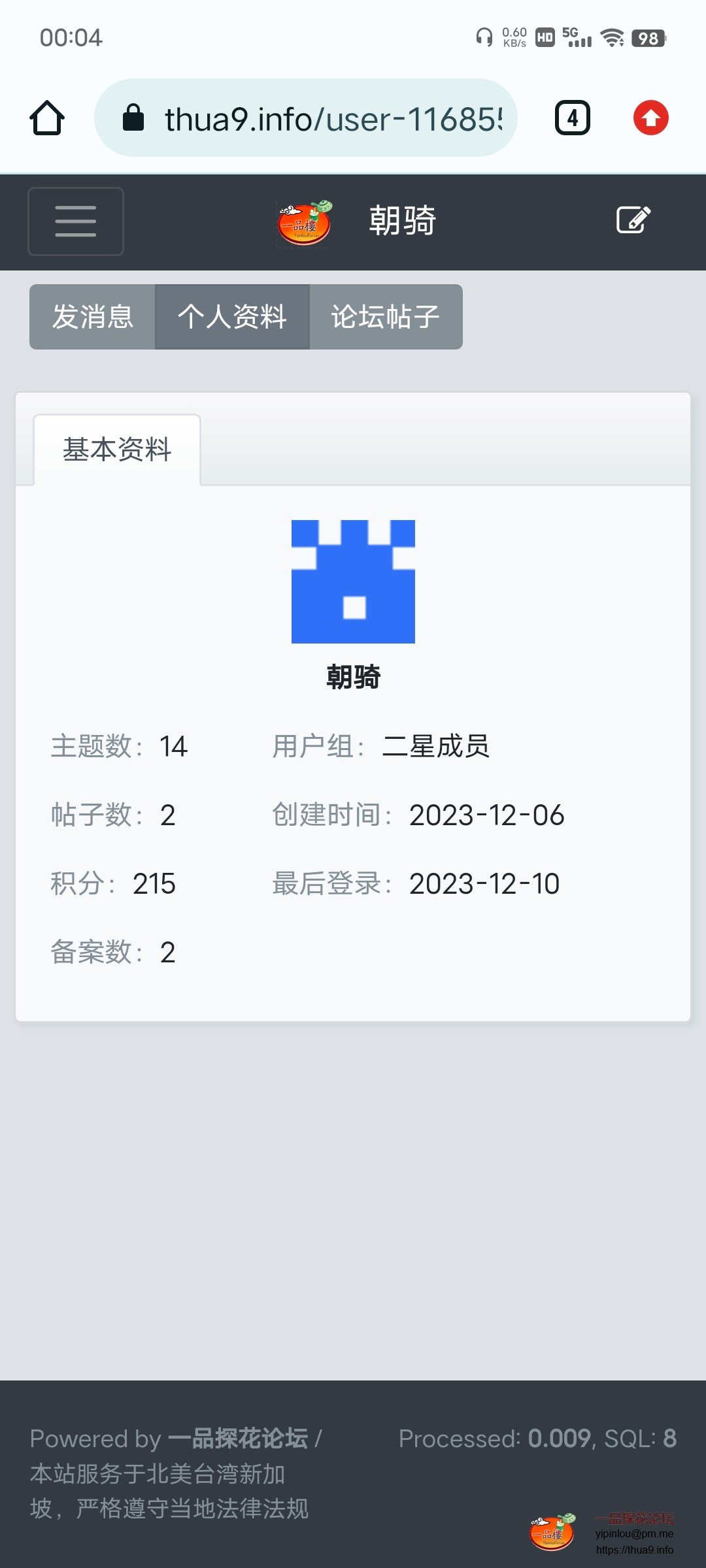Click the padlock icon in address bar
Viewport: 706px width, 1568px height.
[134, 118]
